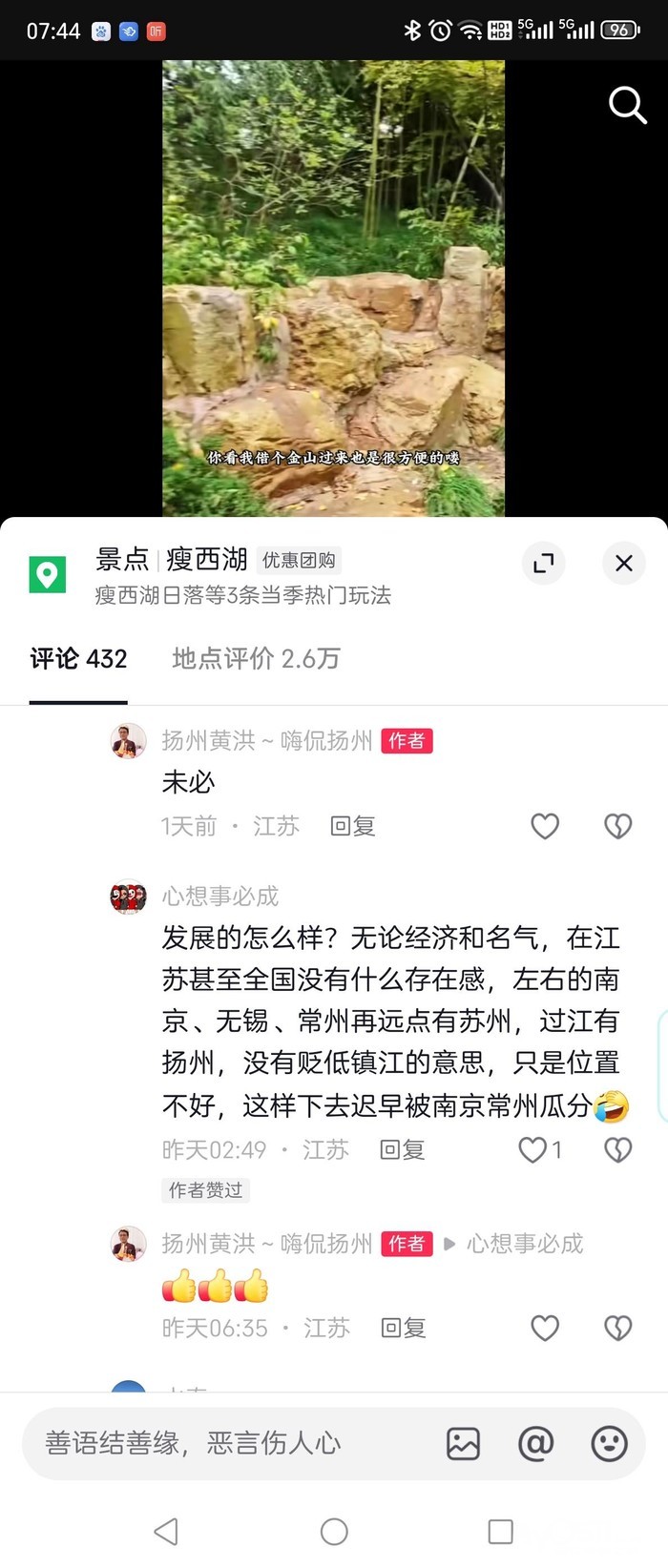Reply to 心想事必成's comment
Image resolution: width=668 pixels, height=1568 pixels.
point(402,1150)
